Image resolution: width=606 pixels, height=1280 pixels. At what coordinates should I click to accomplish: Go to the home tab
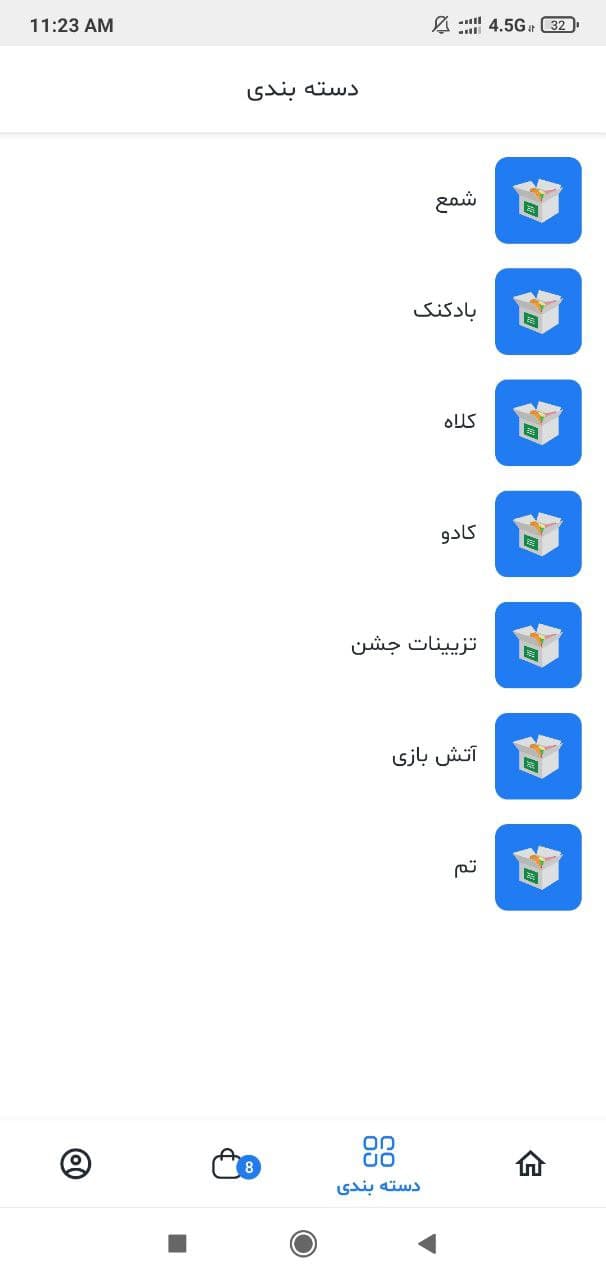[x=530, y=1163]
